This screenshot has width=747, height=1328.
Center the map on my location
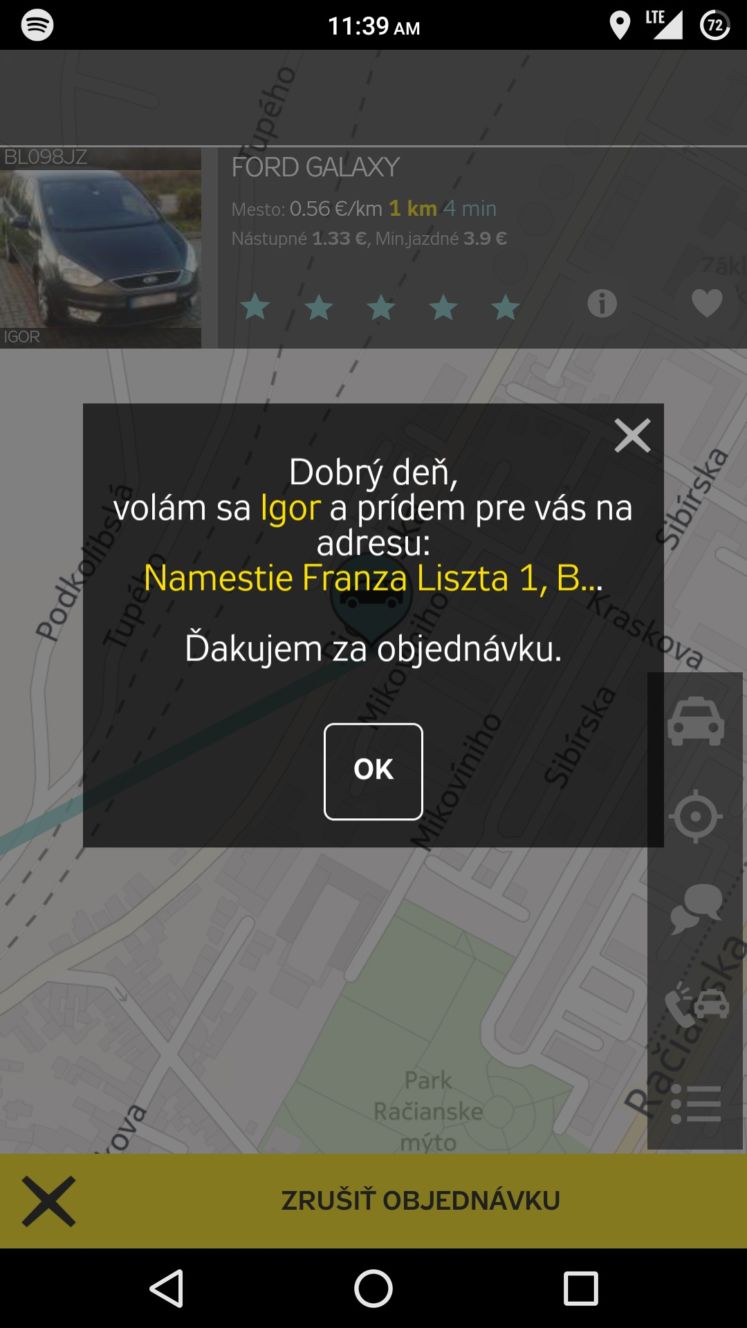click(x=696, y=816)
